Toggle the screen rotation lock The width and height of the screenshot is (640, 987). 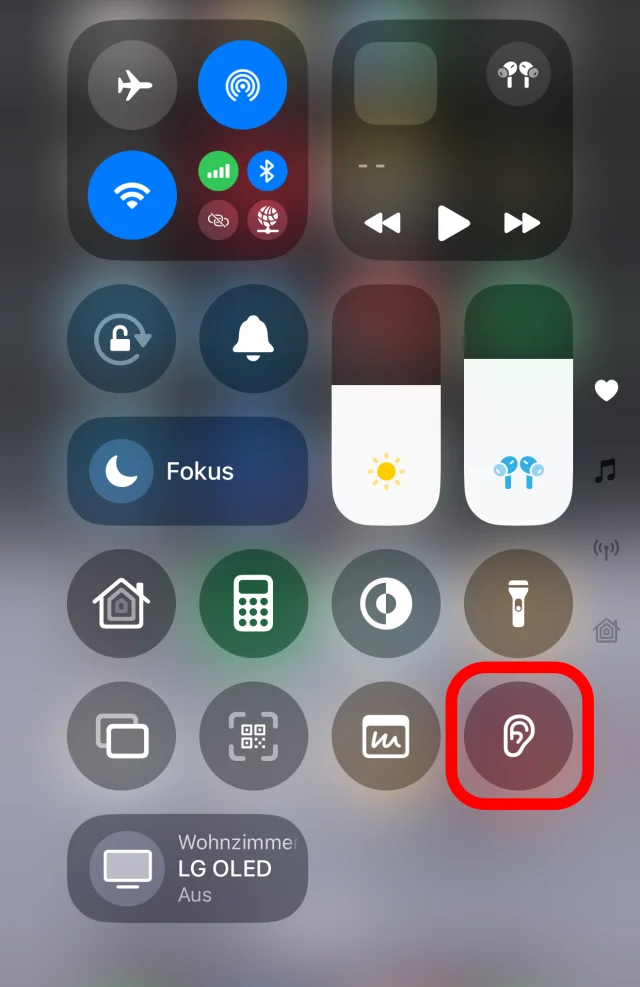click(x=121, y=339)
